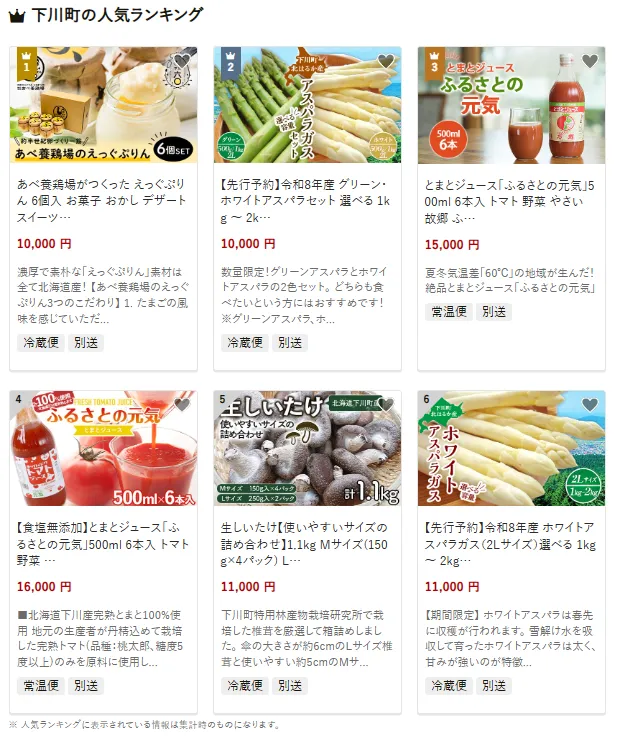The width and height of the screenshot is (625, 739).
Task: Favorite the えっぐぷりん 6個入 item
Action: pyautogui.click(x=181, y=62)
